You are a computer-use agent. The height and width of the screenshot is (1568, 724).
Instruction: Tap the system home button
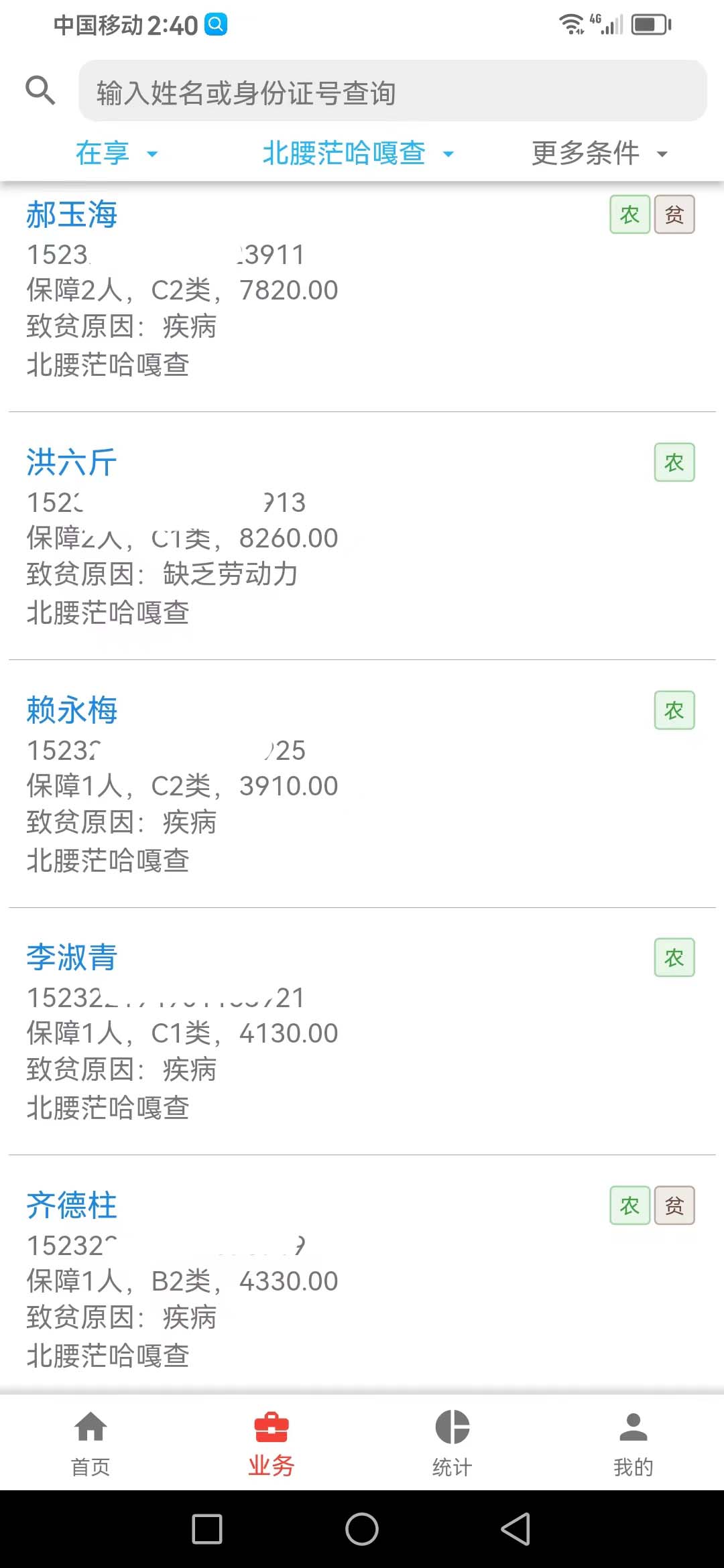[x=362, y=1529]
